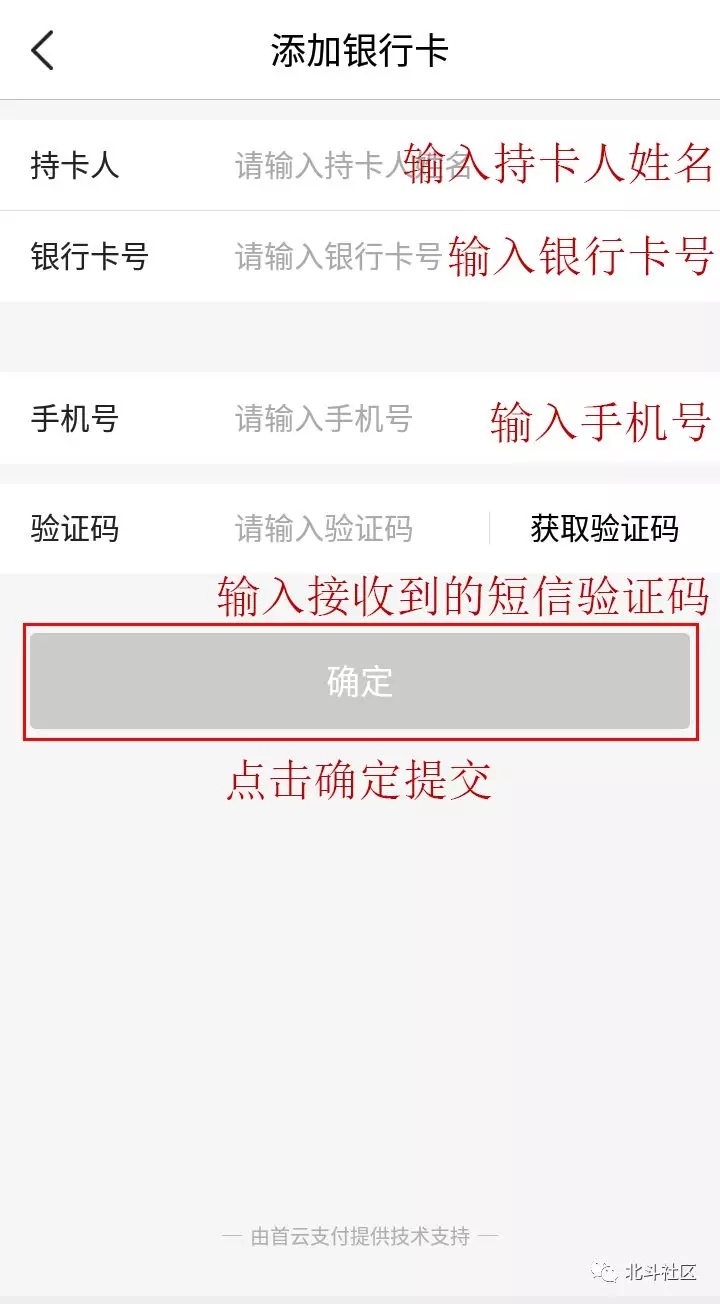Request a code via 获取验证码
This screenshot has height=1304, width=720.
coord(604,528)
